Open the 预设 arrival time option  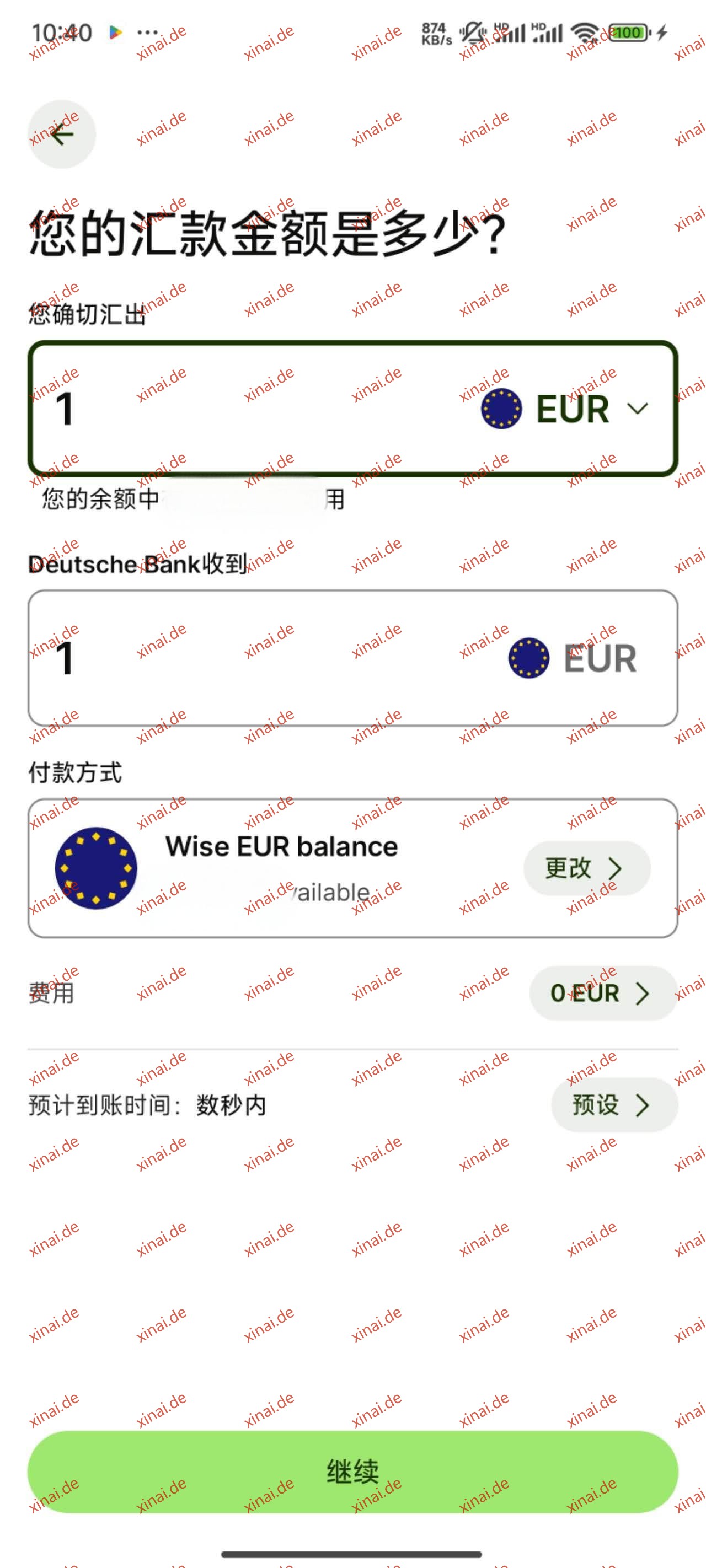[x=614, y=1105]
